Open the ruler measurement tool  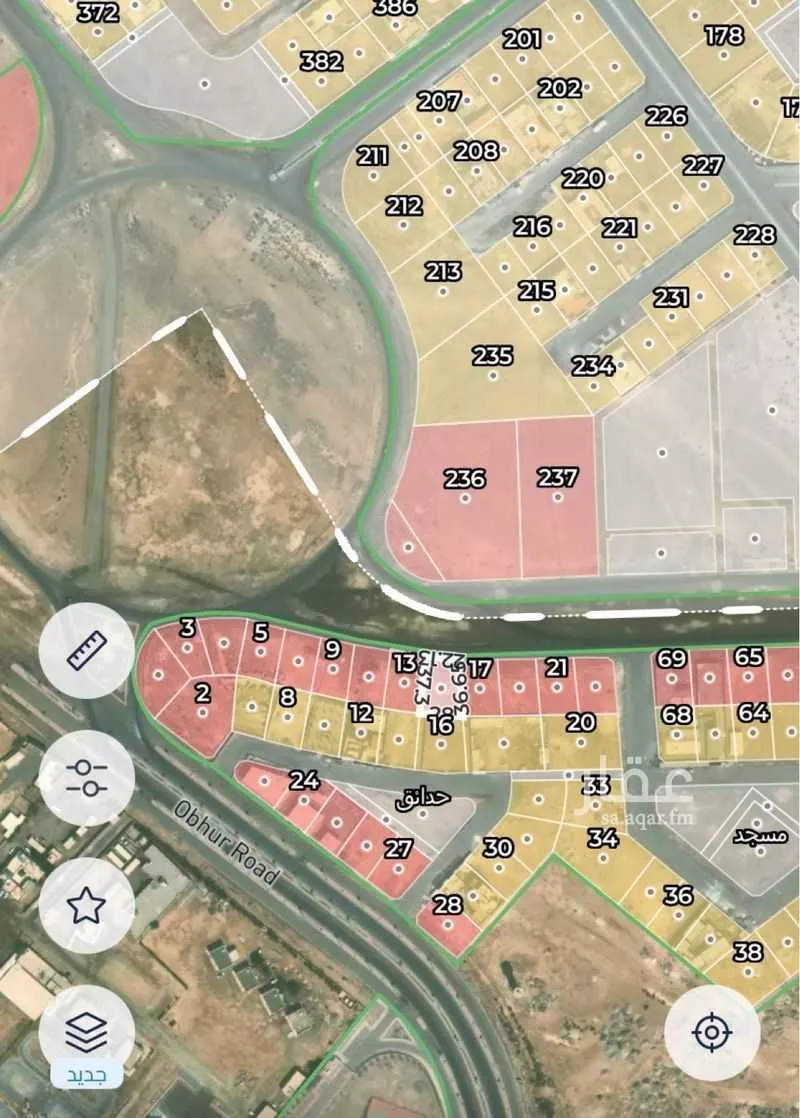pyautogui.click(x=86, y=651)
